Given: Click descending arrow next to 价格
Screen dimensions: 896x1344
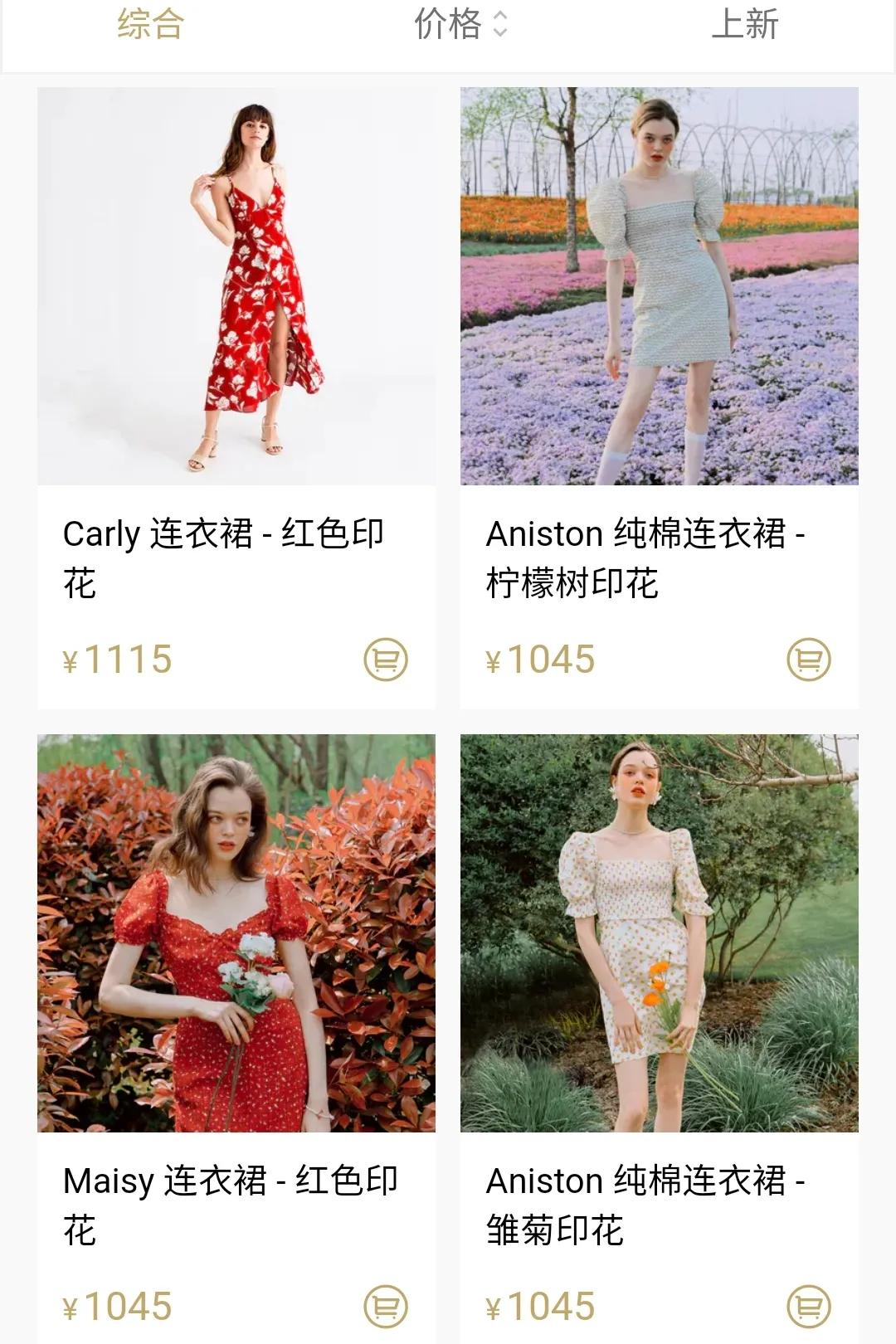Looking at the screenshot, I should coord(502,33).
